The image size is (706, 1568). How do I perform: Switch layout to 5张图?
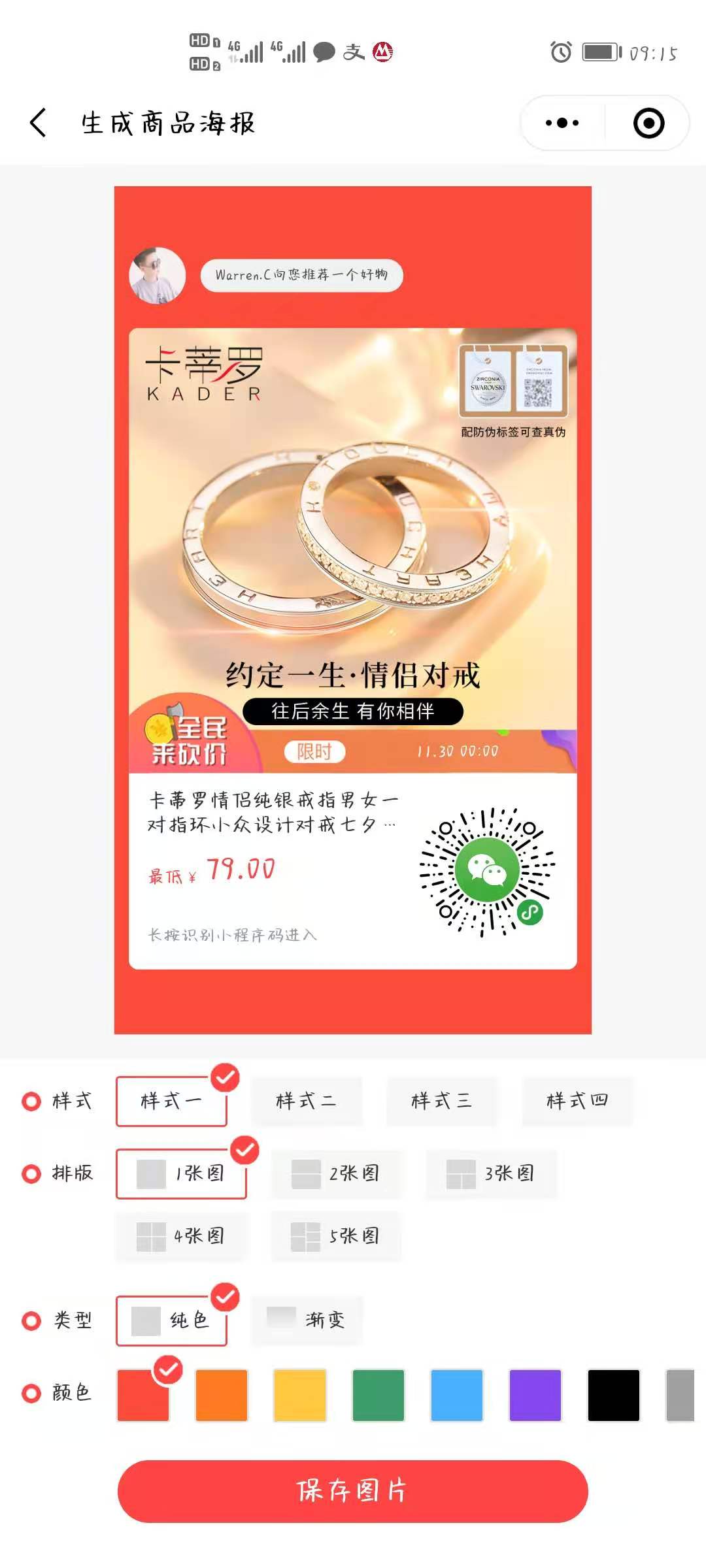[x=336, y=1236]
